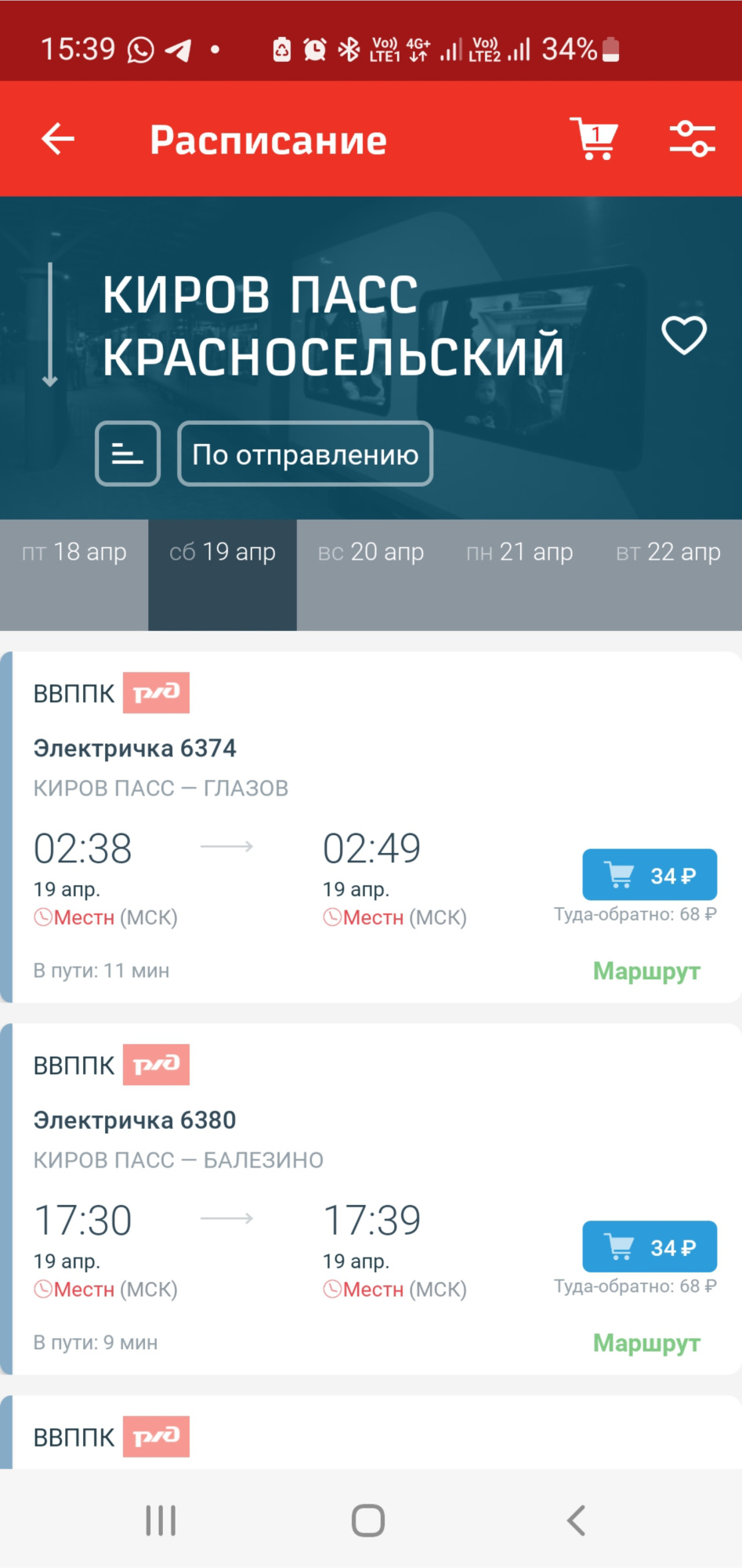
Task: Add route to favorites with heart
Action: click(x=684, y=336)
